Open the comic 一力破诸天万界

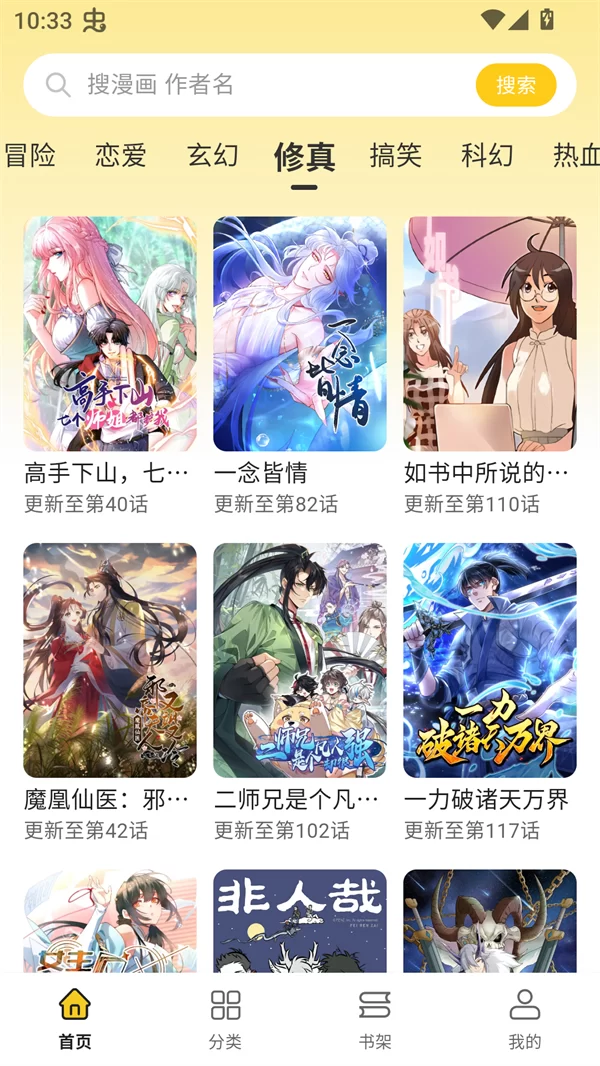click(x=490, y=660)
